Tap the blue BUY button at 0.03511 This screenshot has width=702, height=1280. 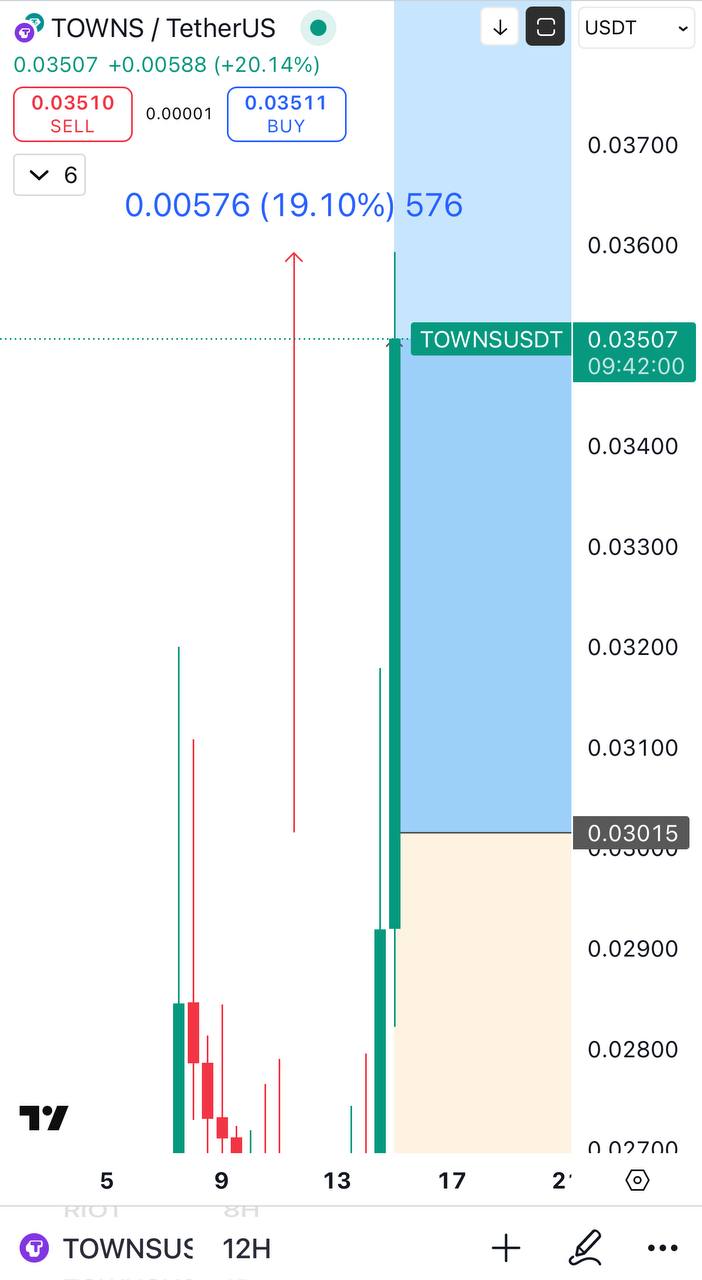(x=286, y=114)
